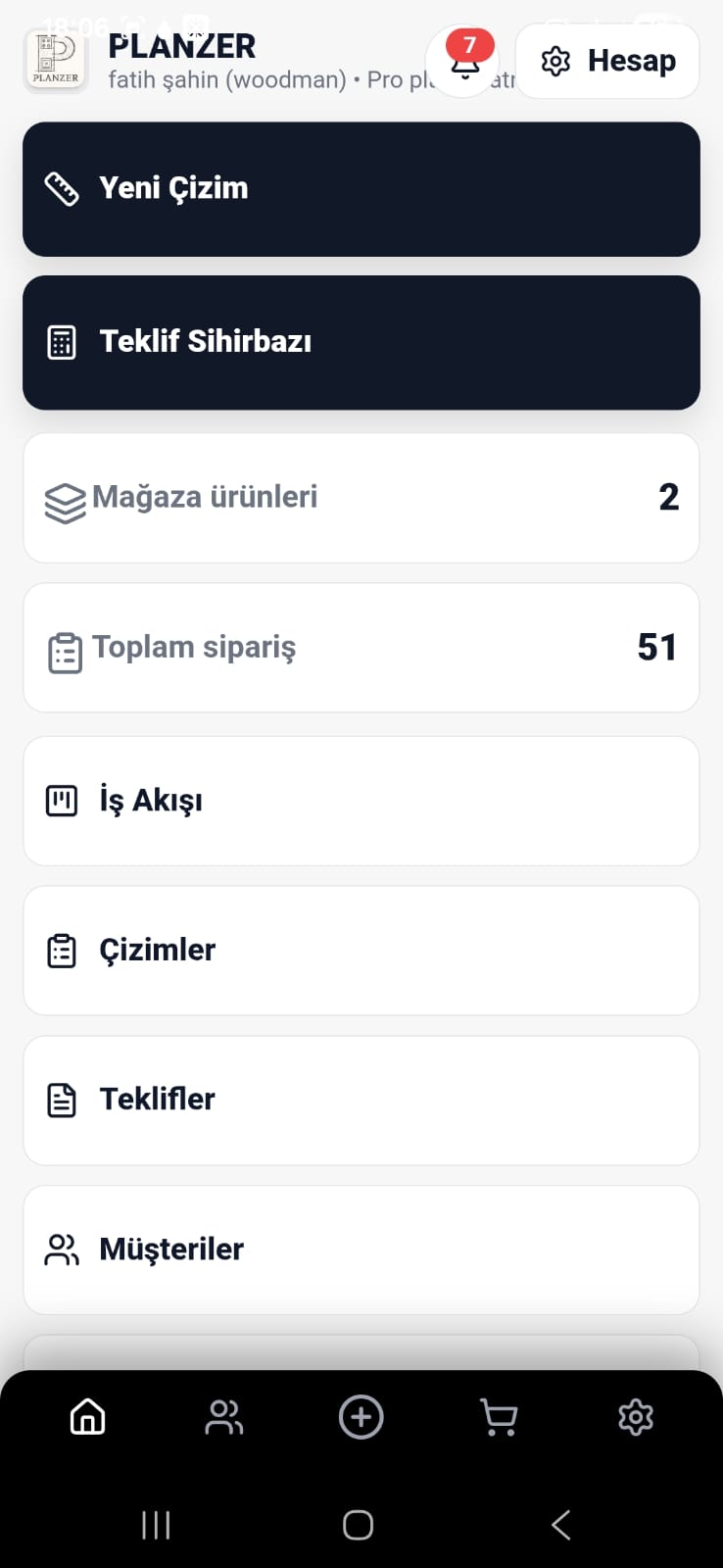The width and height of the screenshot is (723, 1568).
Task: Launch the Teklif Sihirbazı wizard
Action: pyautogui.click(x=361, y=342)
